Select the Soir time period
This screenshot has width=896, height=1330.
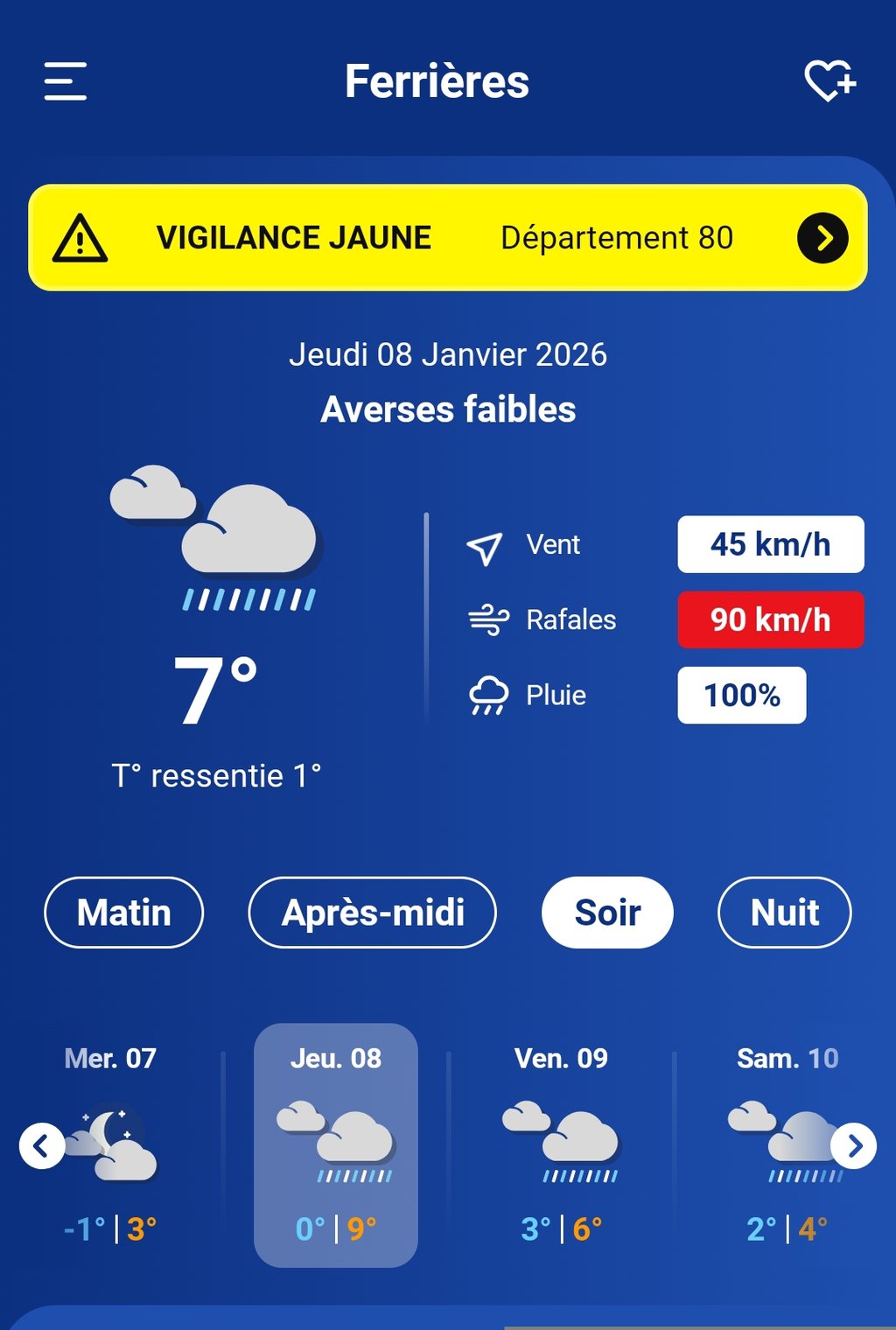pos(607,913)
